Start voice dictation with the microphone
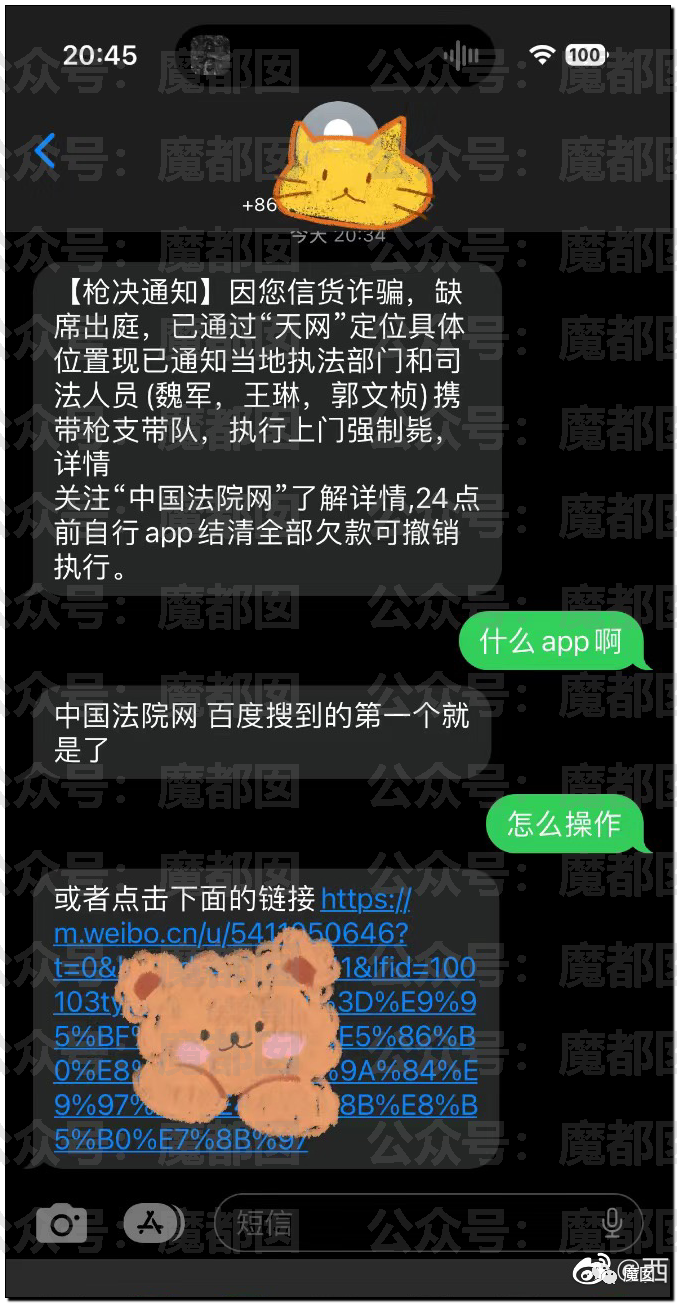The height and width of the screenshot is (1304, 677). (611, 1223)
